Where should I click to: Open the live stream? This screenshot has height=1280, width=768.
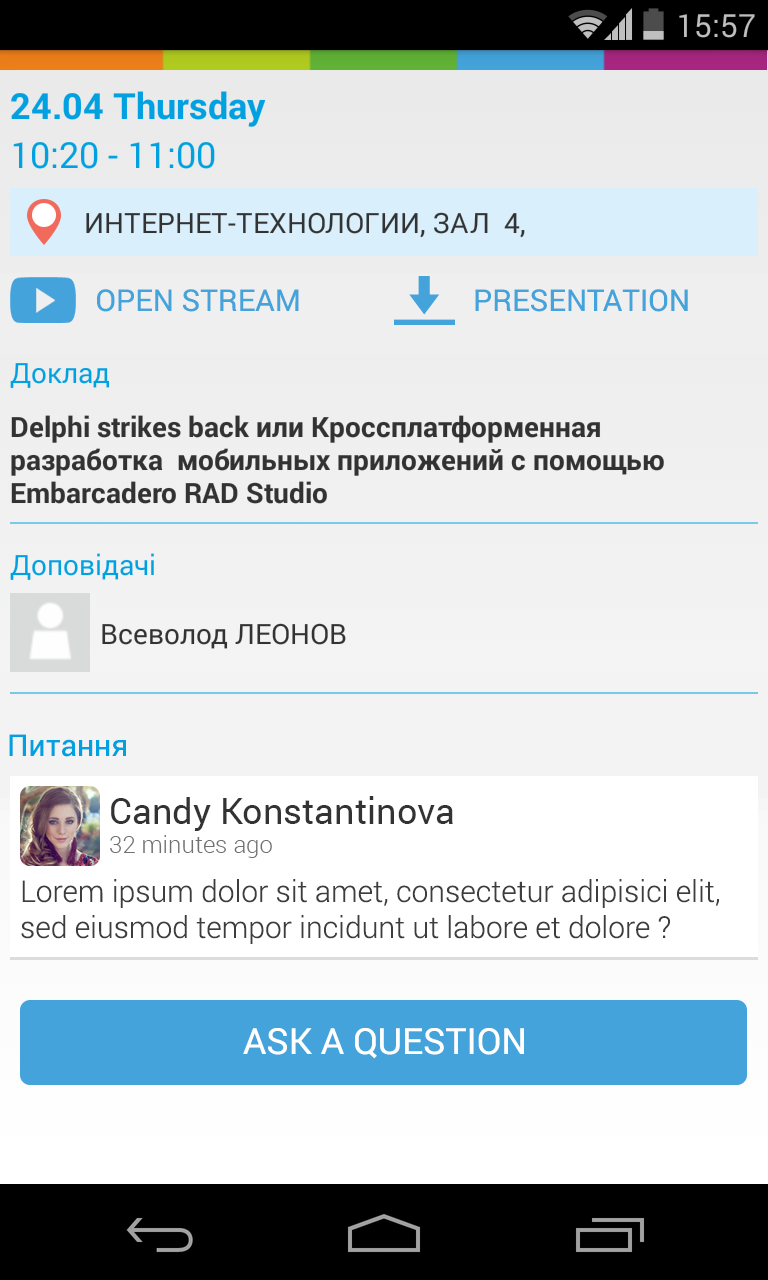click(x=156, y=301)
